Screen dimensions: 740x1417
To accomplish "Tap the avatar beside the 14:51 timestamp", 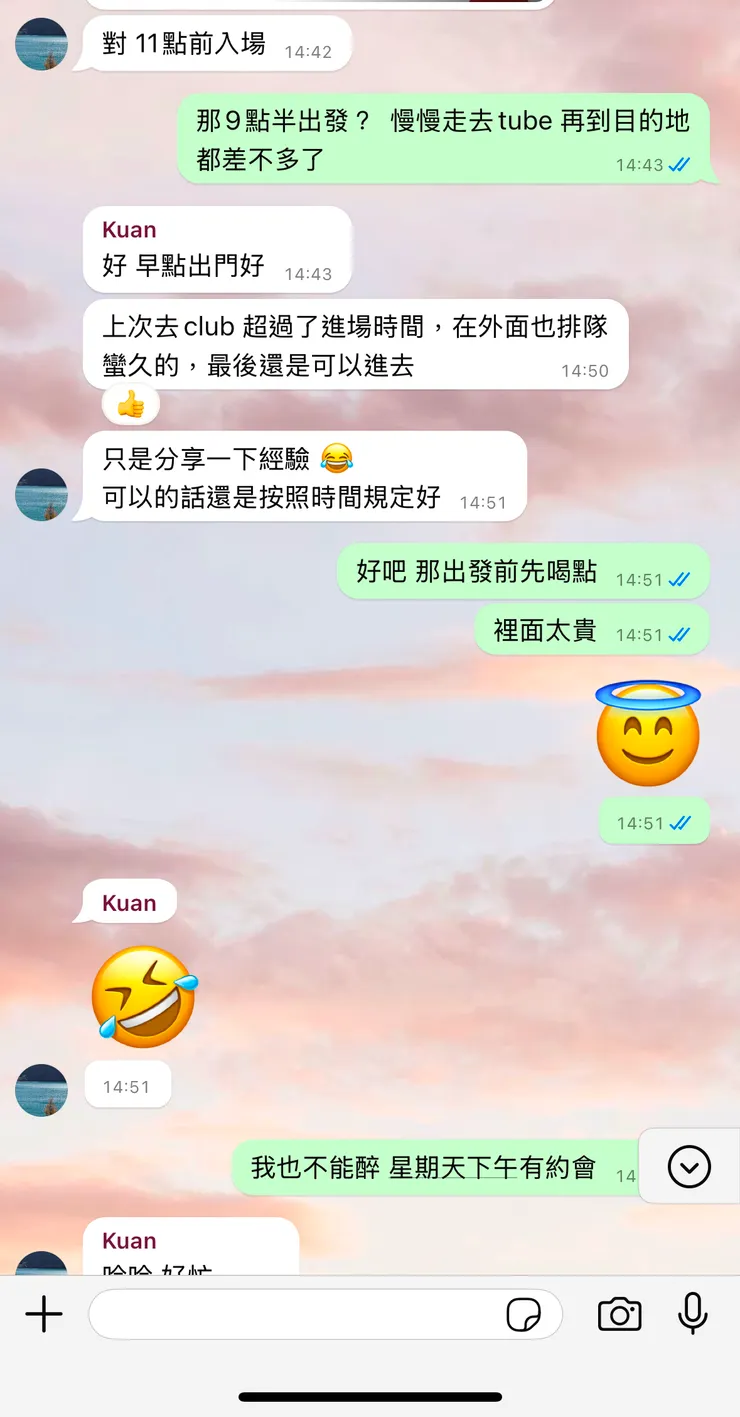I will tap(40, 1090).
